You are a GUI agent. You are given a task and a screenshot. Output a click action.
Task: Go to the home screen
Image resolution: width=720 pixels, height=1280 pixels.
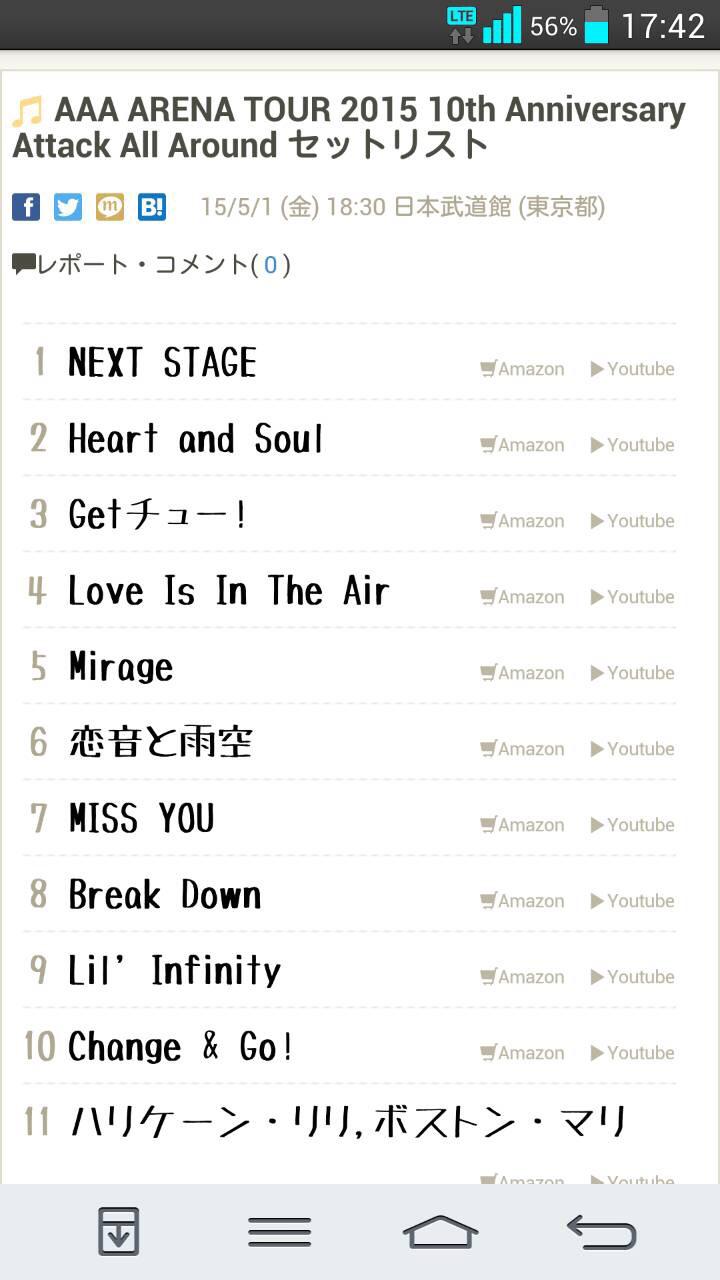(440, 1231)
